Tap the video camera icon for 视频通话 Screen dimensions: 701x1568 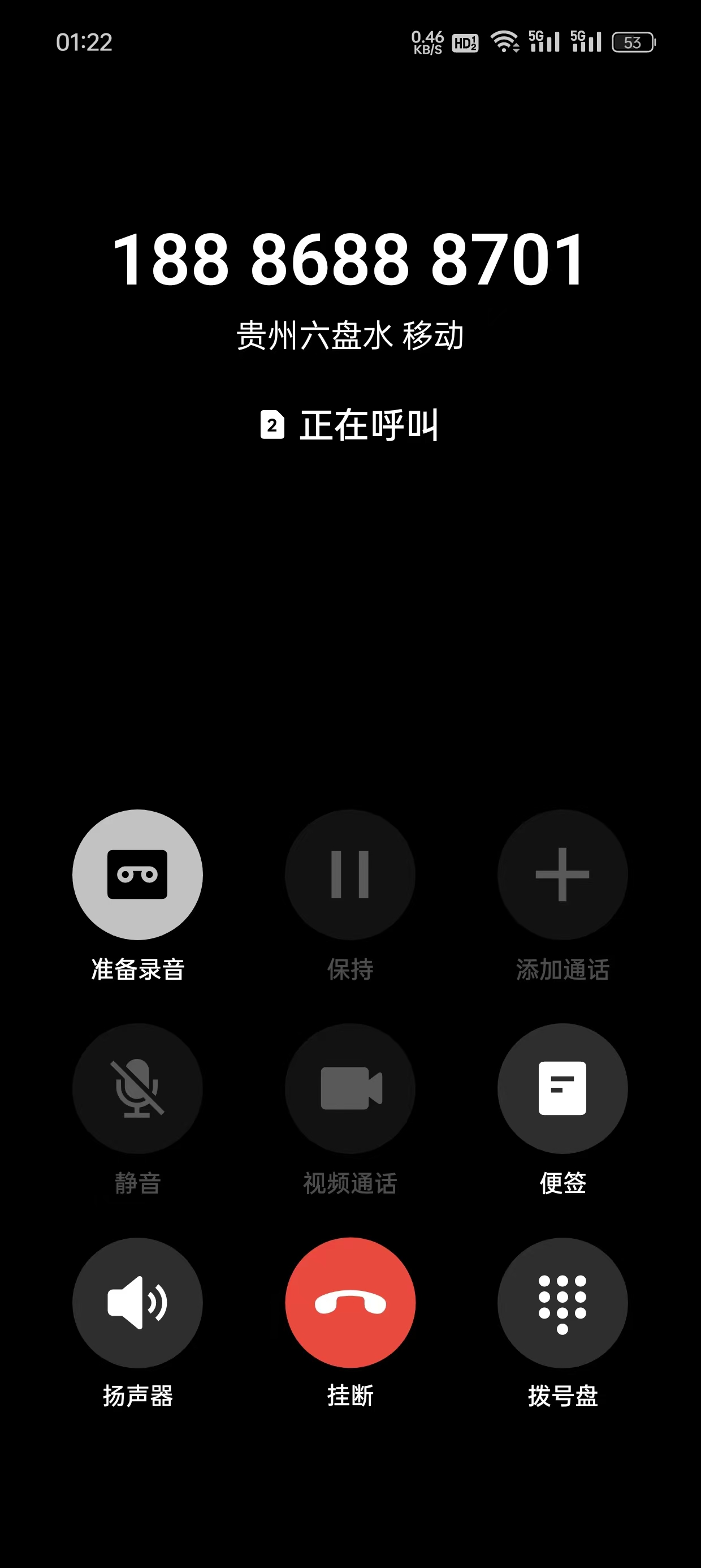click(x=350, y=1089)
